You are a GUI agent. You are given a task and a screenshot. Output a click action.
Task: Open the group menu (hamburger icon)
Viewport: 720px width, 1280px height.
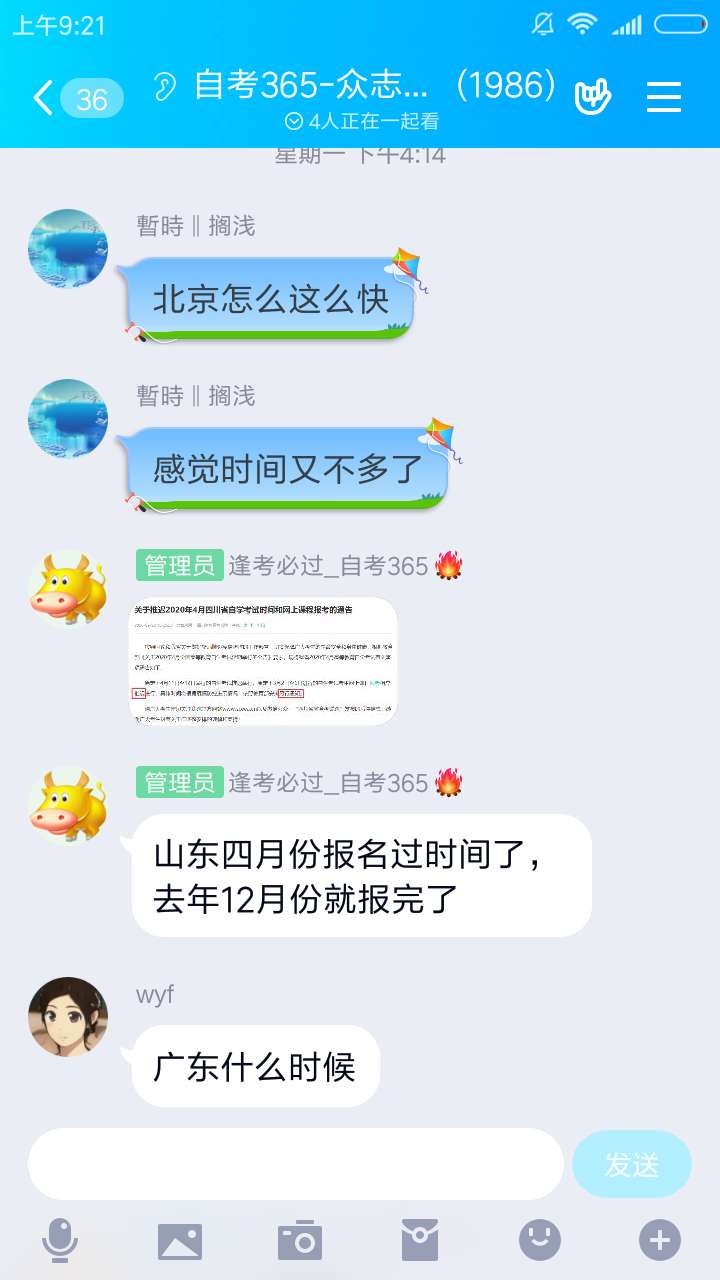coord(663,97)
